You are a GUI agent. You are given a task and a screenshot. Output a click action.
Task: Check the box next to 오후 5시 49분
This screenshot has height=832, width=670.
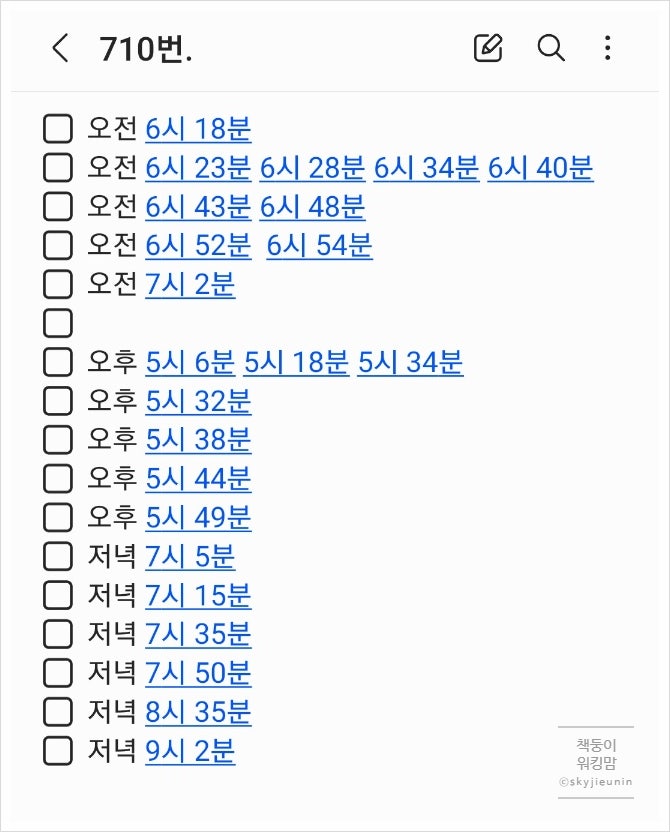pyautogui.click(x=58, y=518)
